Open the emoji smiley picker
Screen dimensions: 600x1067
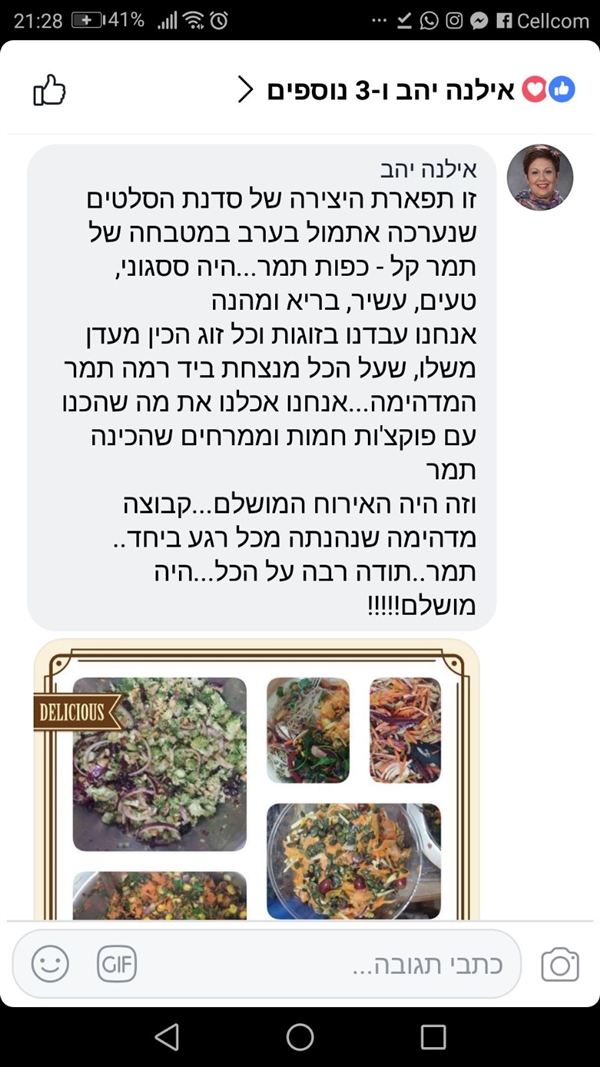[x=50, y=965]
